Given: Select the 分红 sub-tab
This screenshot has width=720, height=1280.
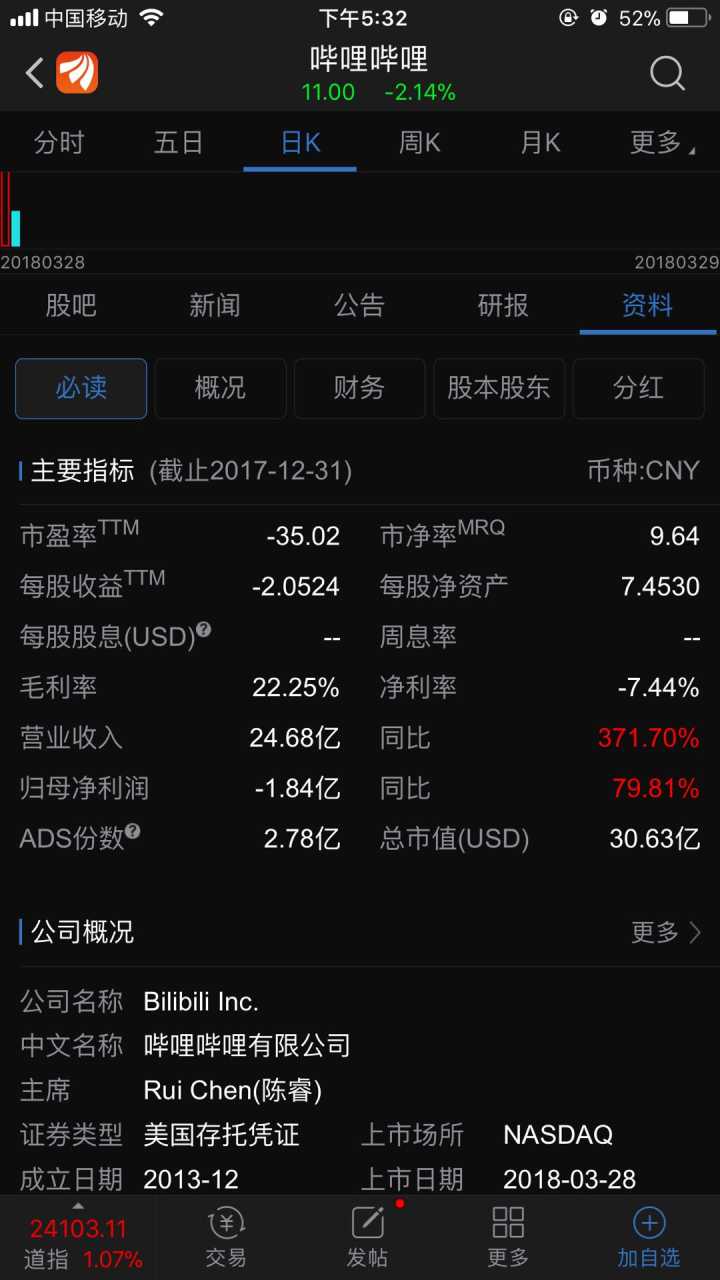Looking at the screenshot, I should click(x=638, y=388).
